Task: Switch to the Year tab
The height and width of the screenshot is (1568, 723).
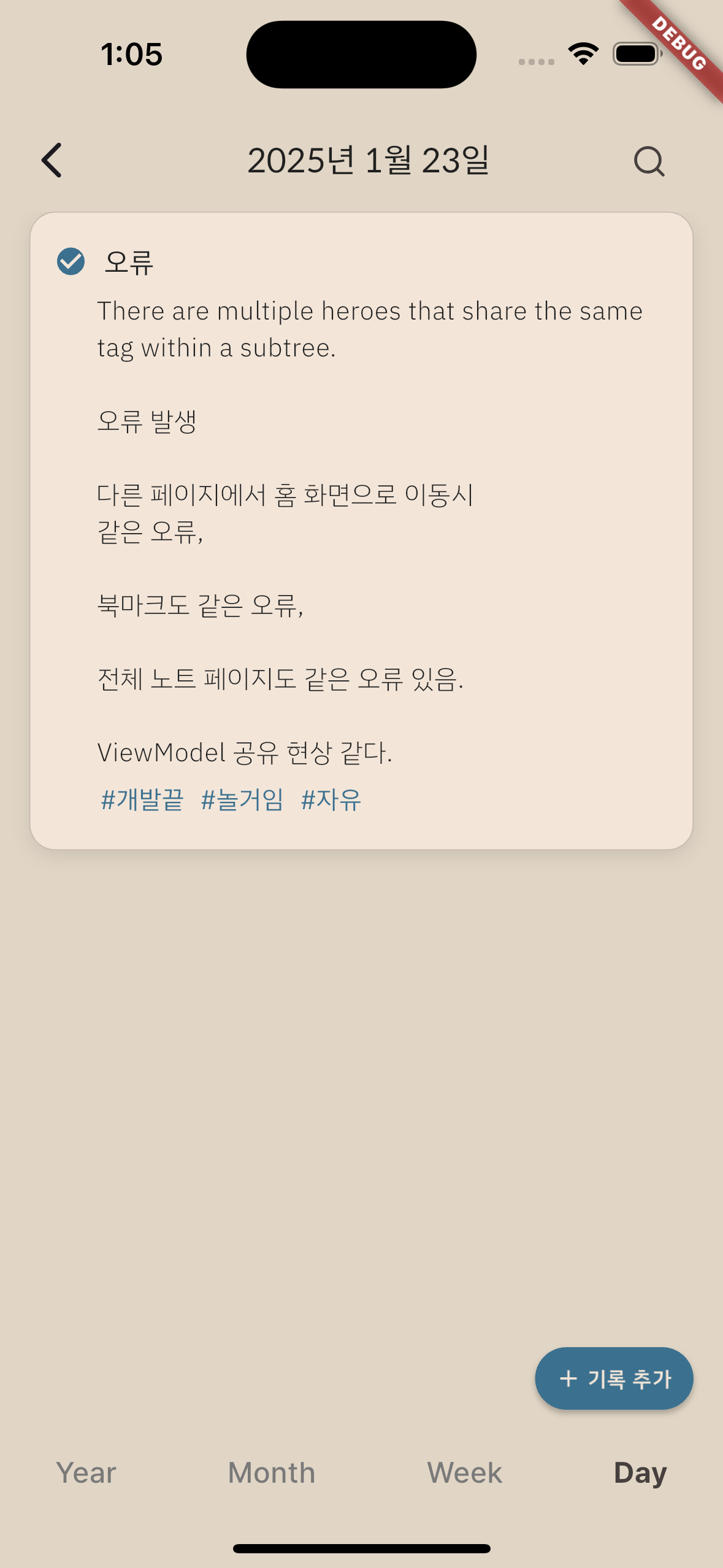Action: tap(86, 1473)
